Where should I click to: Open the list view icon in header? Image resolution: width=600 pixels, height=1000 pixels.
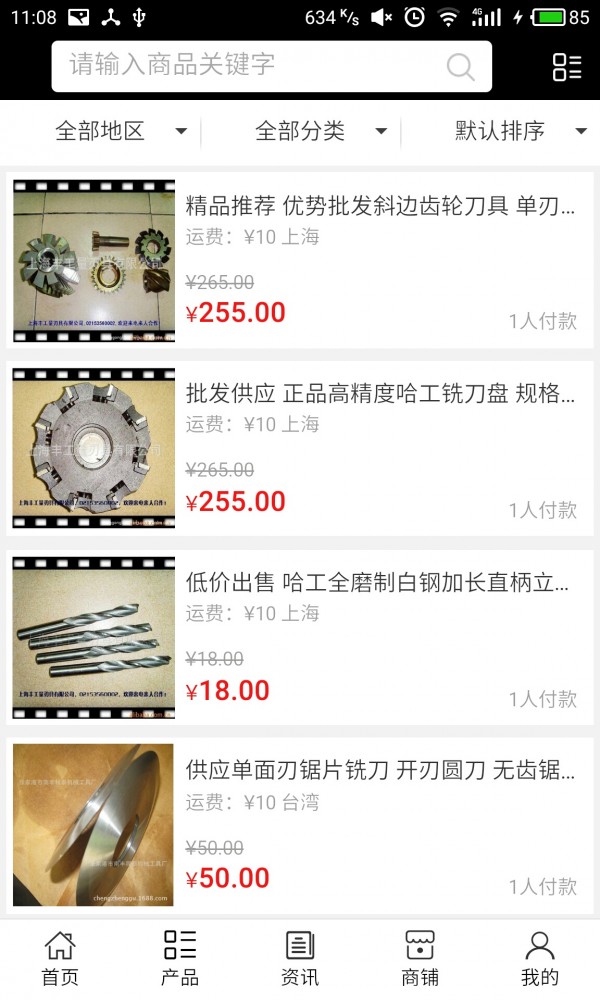pyautogui.click(x=567, y=67)
